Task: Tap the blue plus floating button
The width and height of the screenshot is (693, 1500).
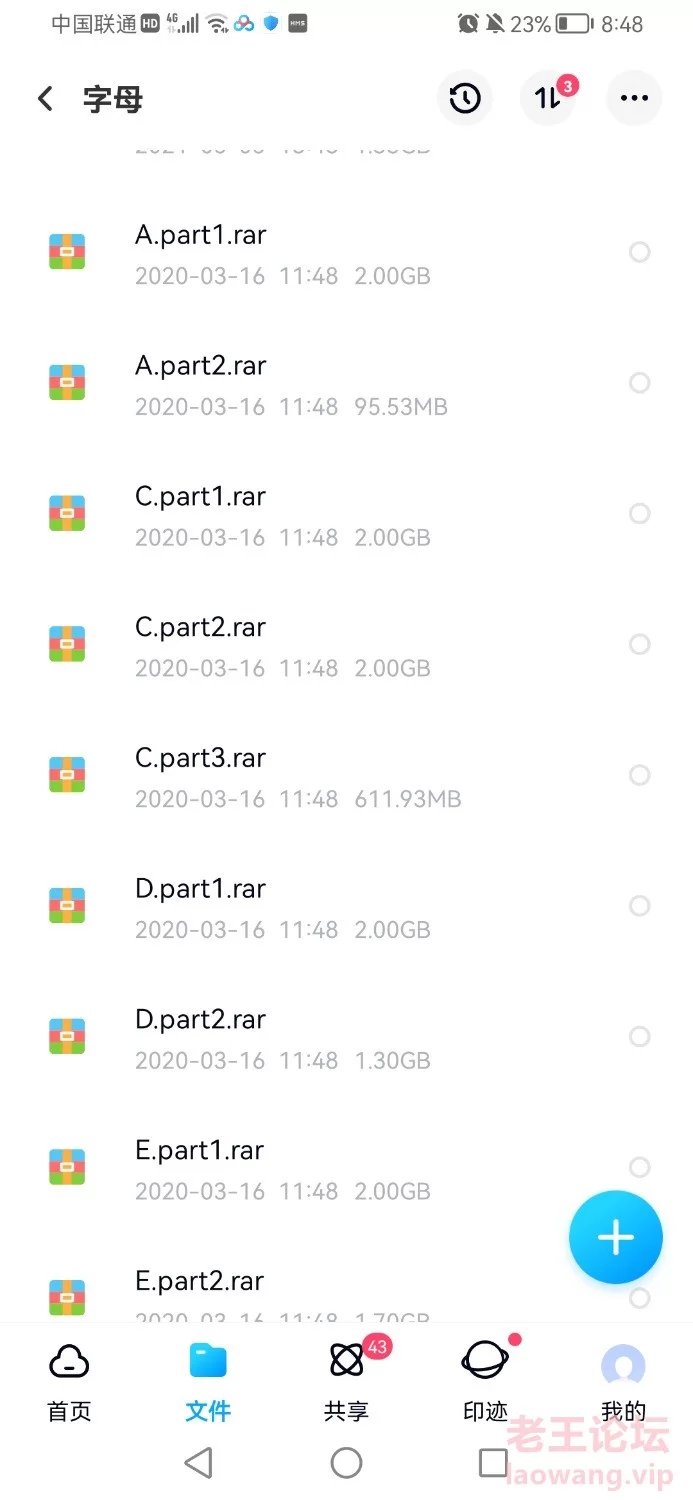Action: pos(616,1237)
